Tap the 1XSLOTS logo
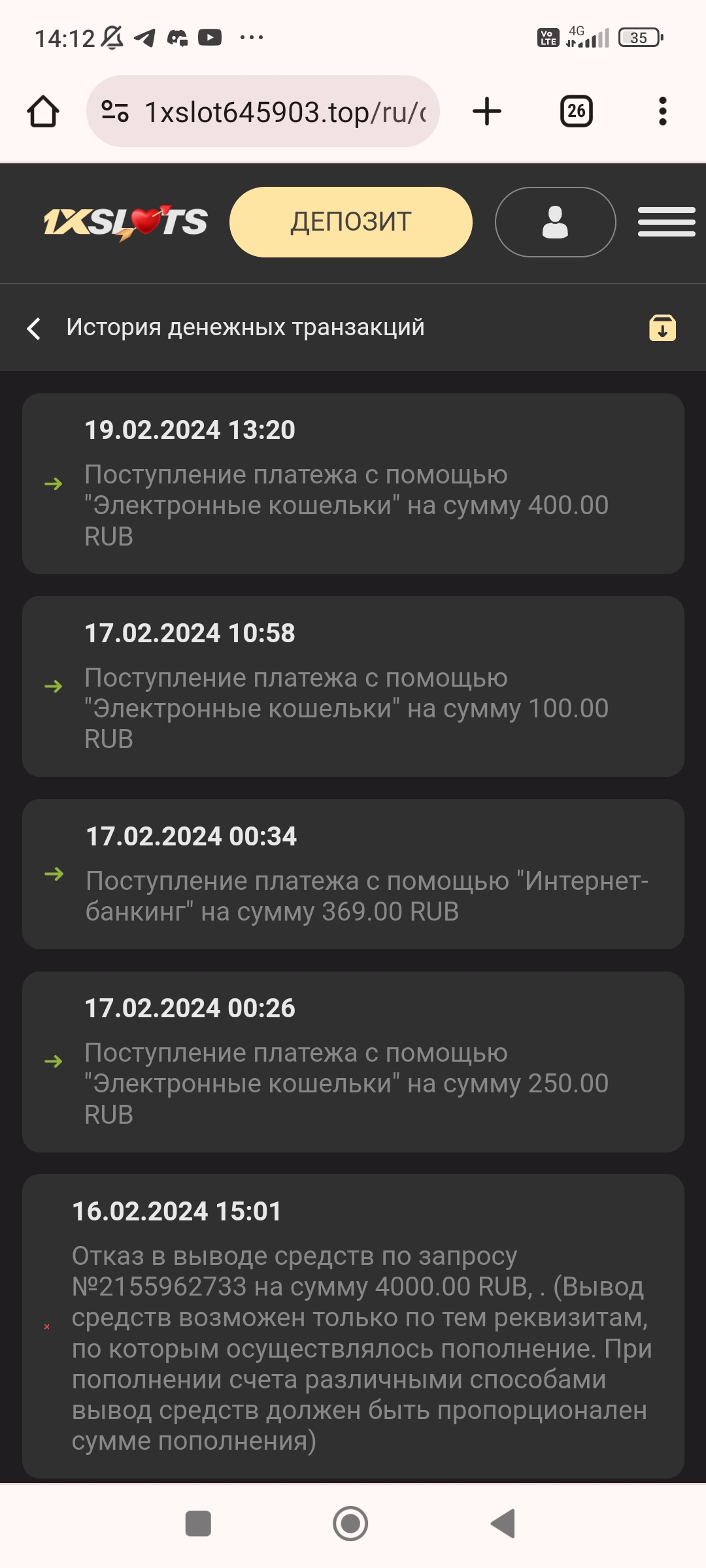Screen dimensions: 706x1568 [x=126, y=222]
